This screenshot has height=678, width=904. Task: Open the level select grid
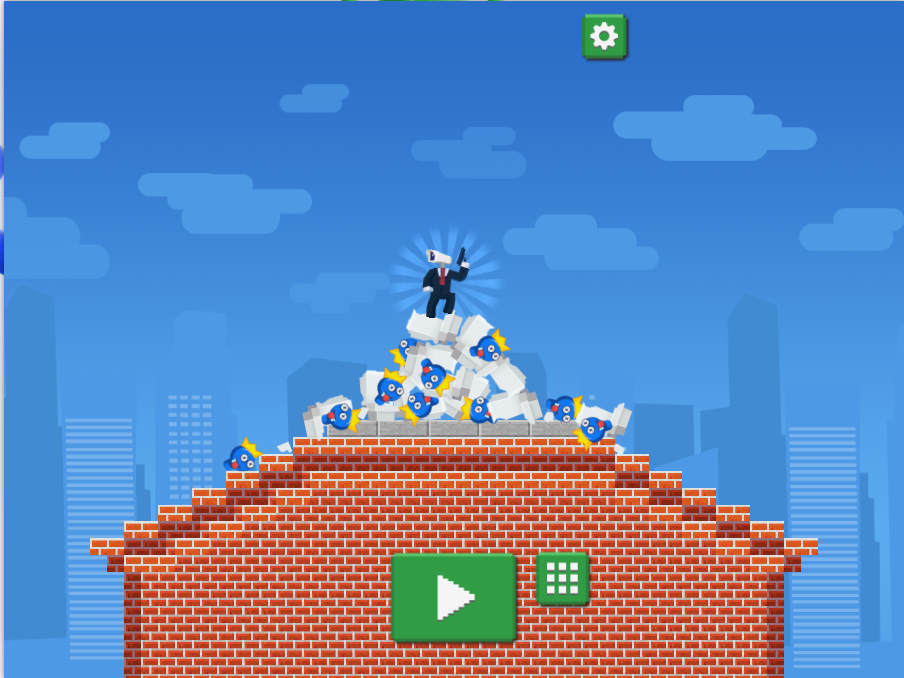(x=562, y=578)
